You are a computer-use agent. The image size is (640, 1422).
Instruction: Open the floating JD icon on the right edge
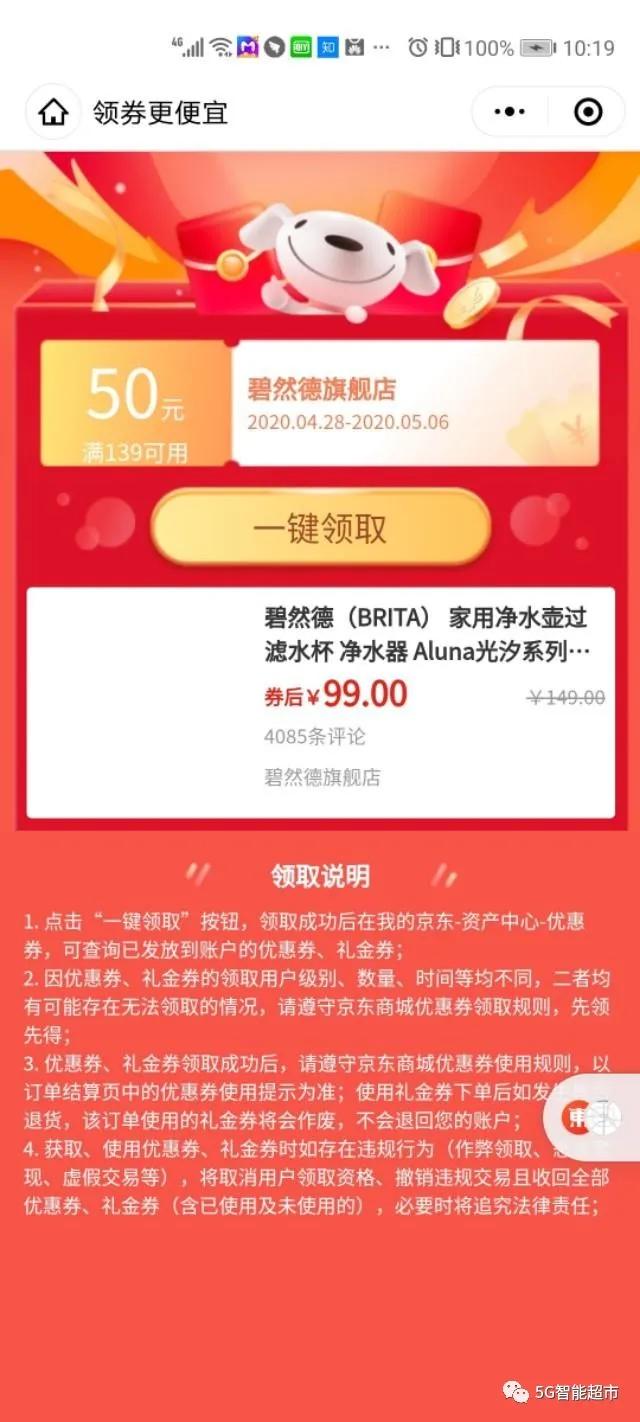coord(592,1118)
